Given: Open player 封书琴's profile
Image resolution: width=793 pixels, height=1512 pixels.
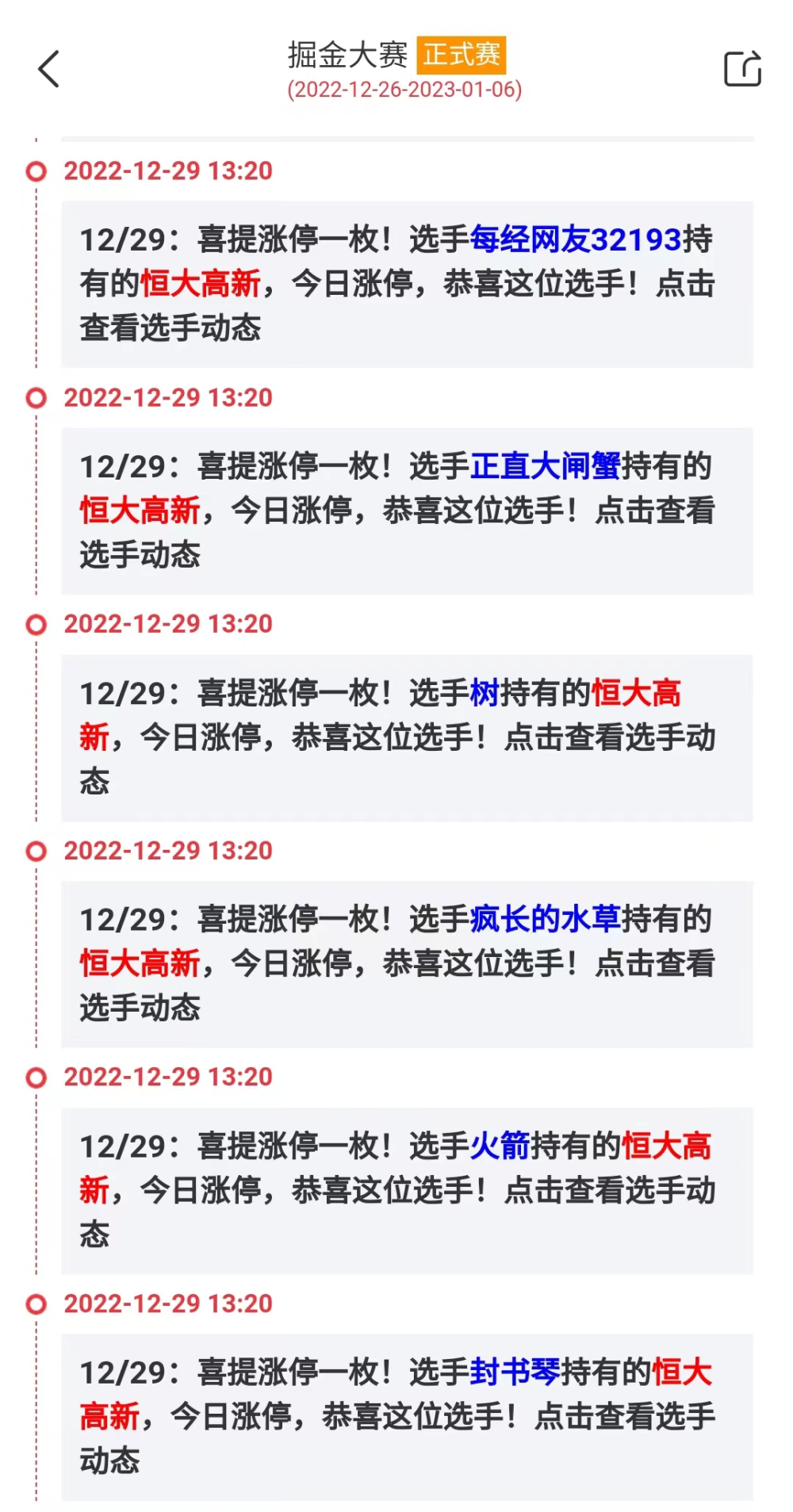Looking at the screenshot, I should (x=515, y=1372).
